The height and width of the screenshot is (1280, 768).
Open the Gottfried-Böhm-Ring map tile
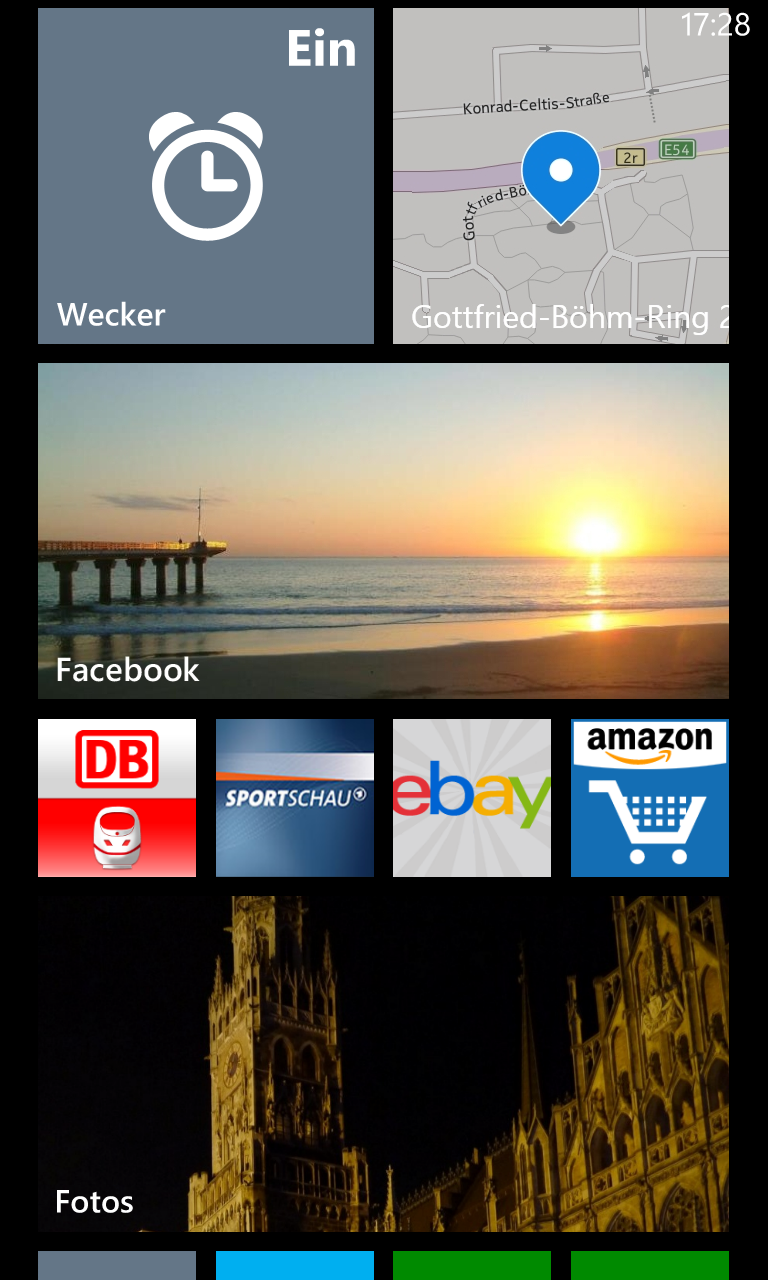click(x=561, y=176)
